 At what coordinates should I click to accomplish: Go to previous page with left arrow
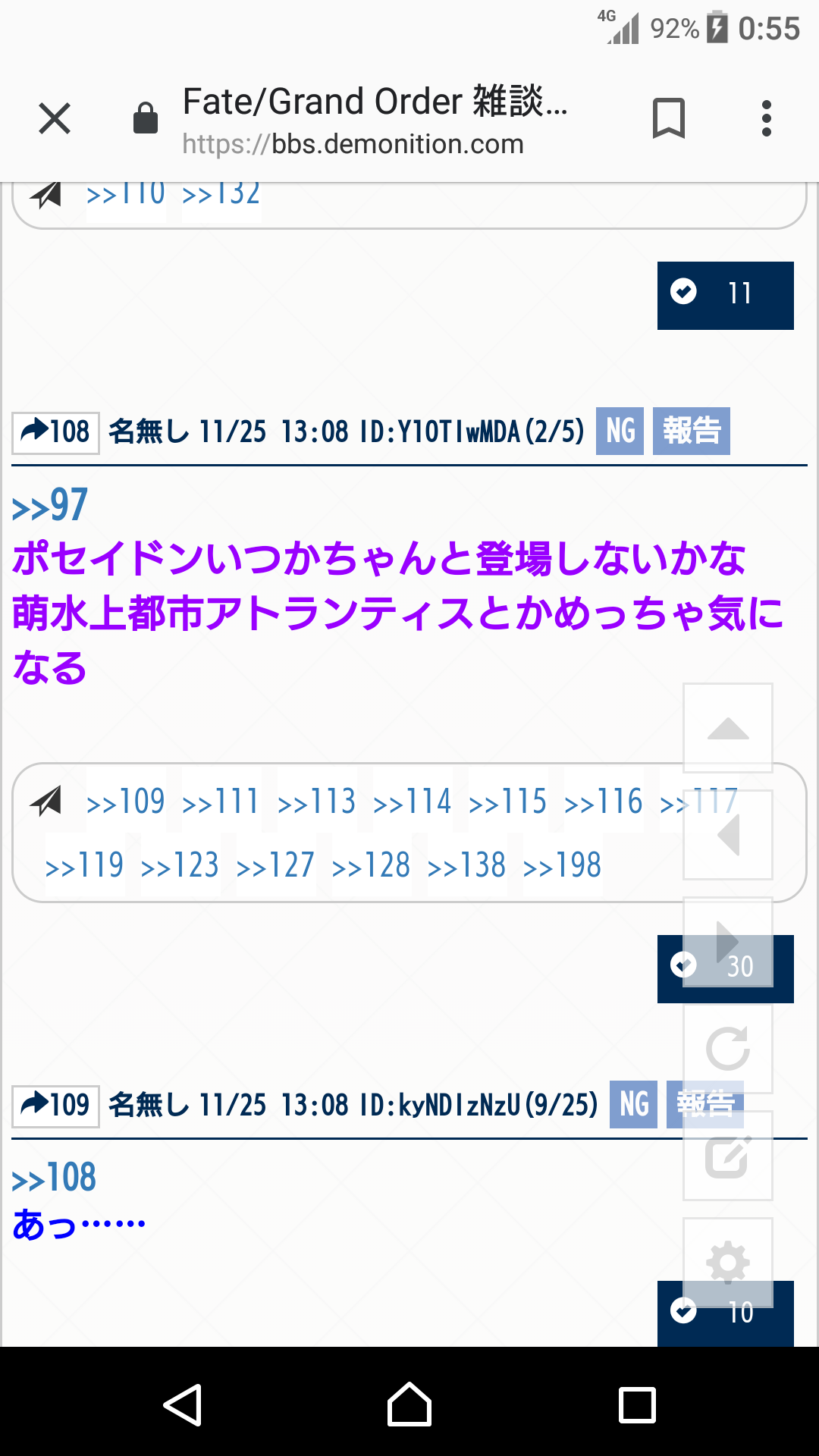728,835
